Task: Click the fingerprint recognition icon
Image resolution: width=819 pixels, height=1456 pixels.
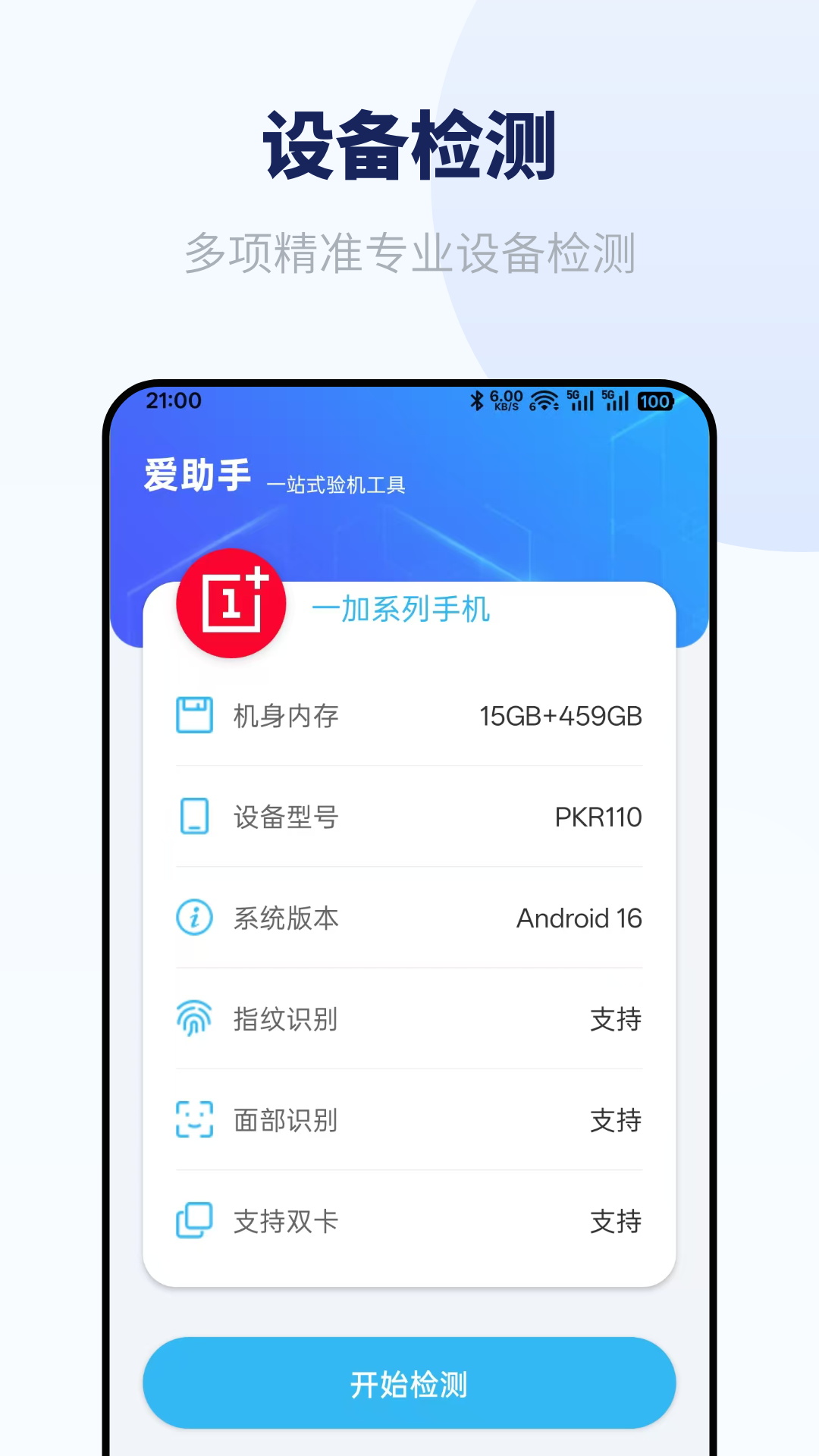Action: [194, 1020]
